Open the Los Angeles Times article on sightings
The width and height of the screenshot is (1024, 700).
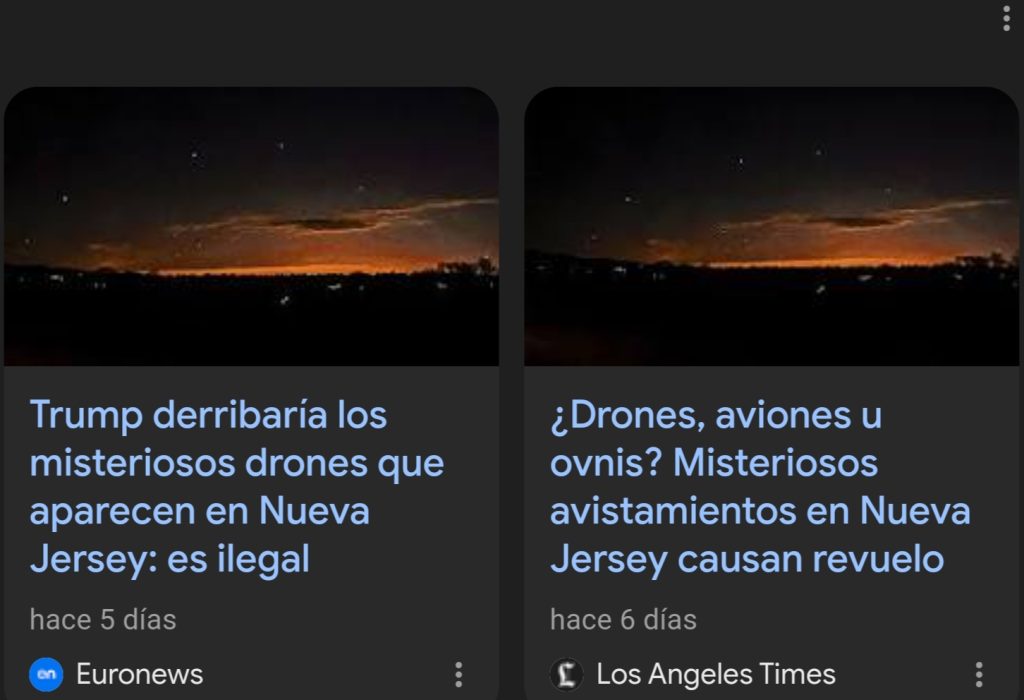[760, 486]
